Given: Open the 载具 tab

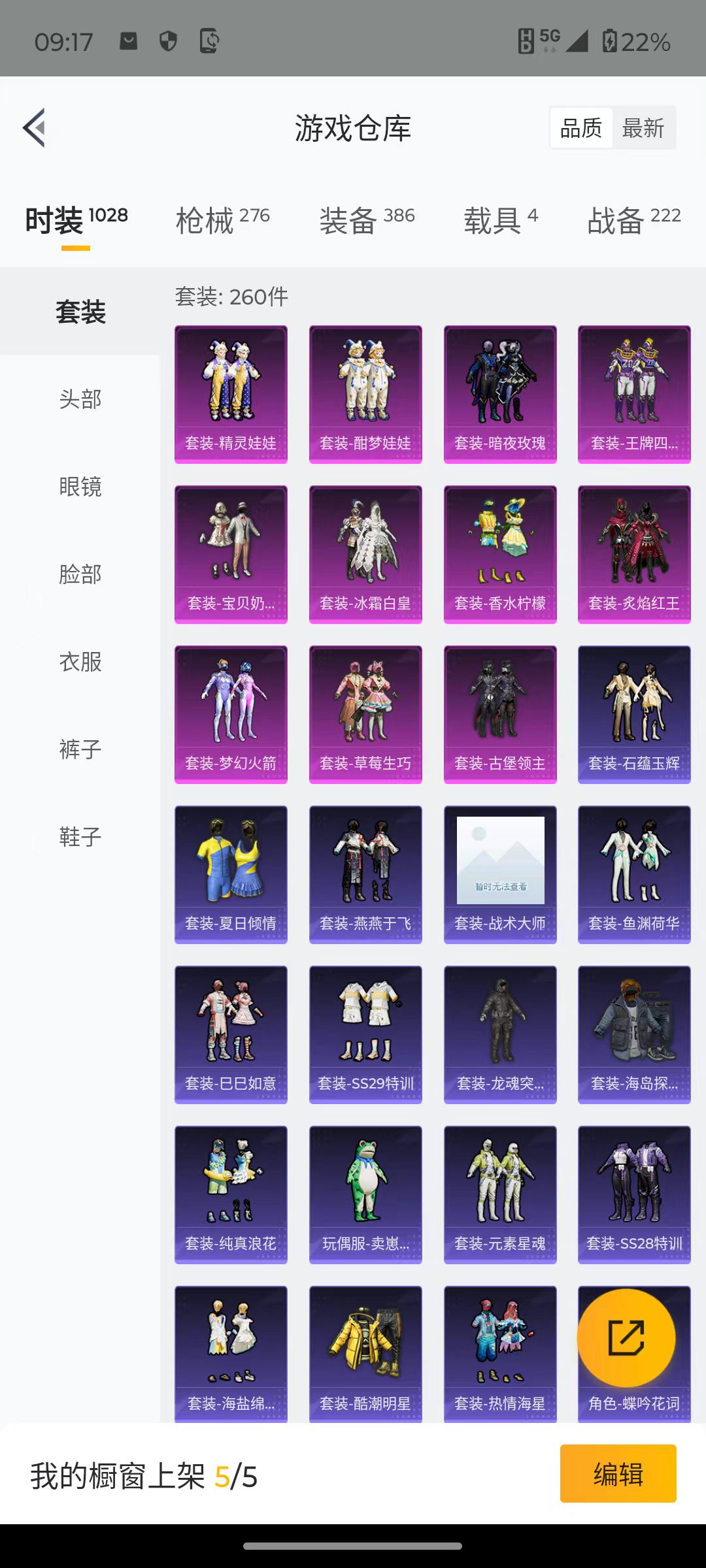Looking at the screenshot, I should (x=501, y=220).
